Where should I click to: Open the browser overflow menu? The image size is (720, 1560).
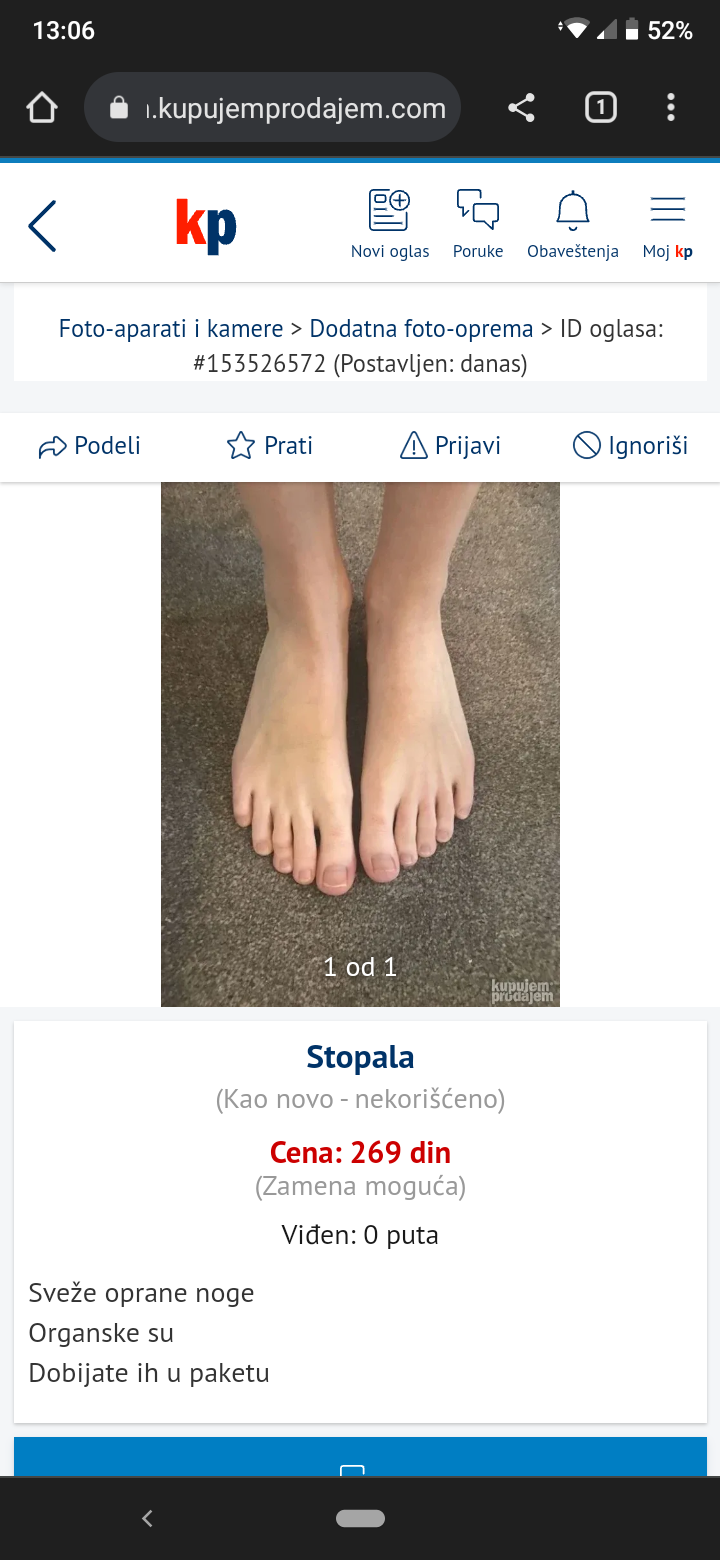pos(671,108)
